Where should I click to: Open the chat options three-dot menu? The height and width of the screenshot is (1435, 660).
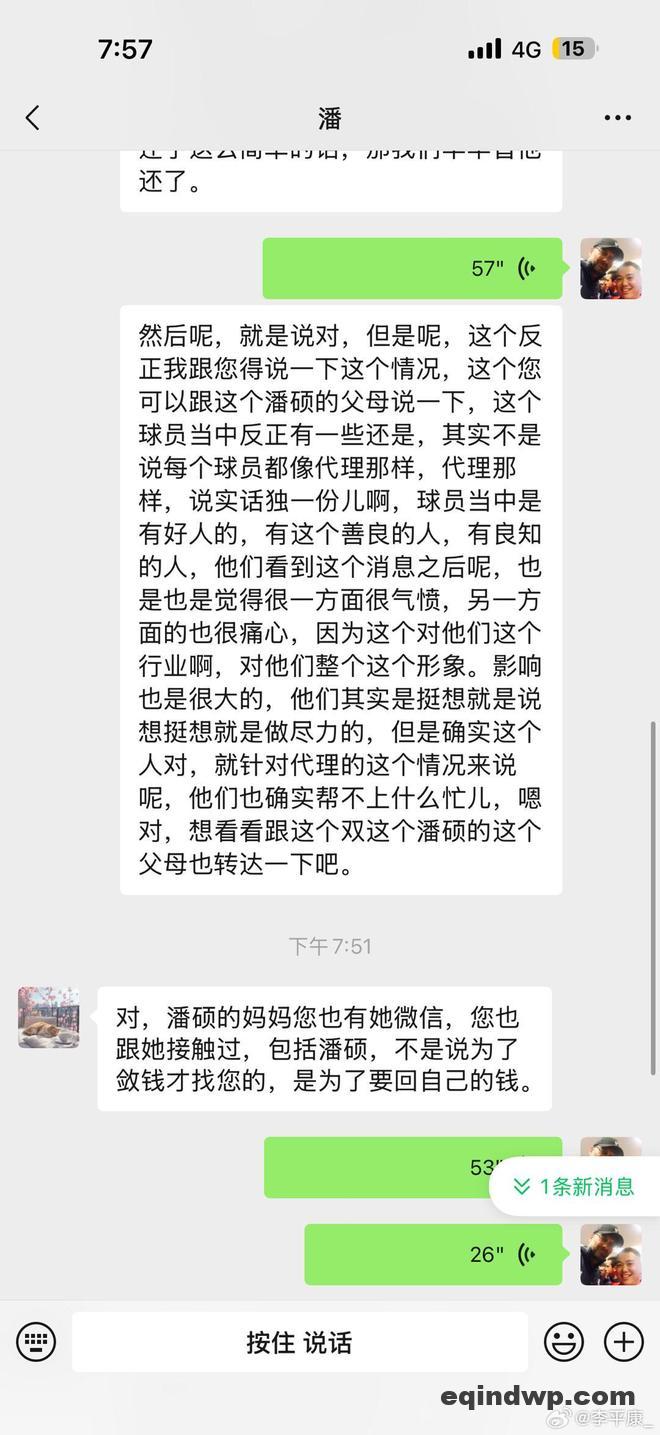617,118
